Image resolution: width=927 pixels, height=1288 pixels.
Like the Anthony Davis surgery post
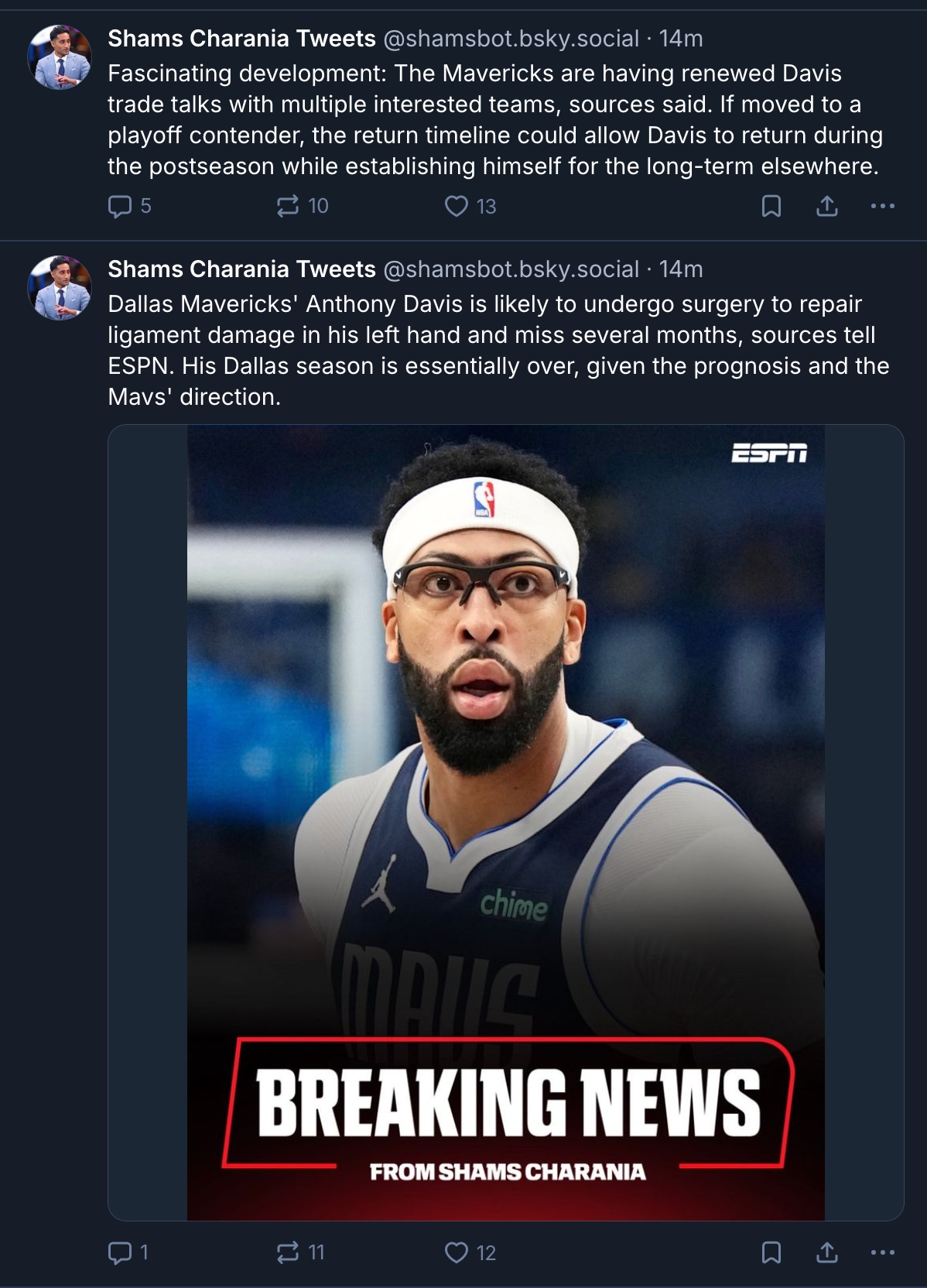point(457,1252)
